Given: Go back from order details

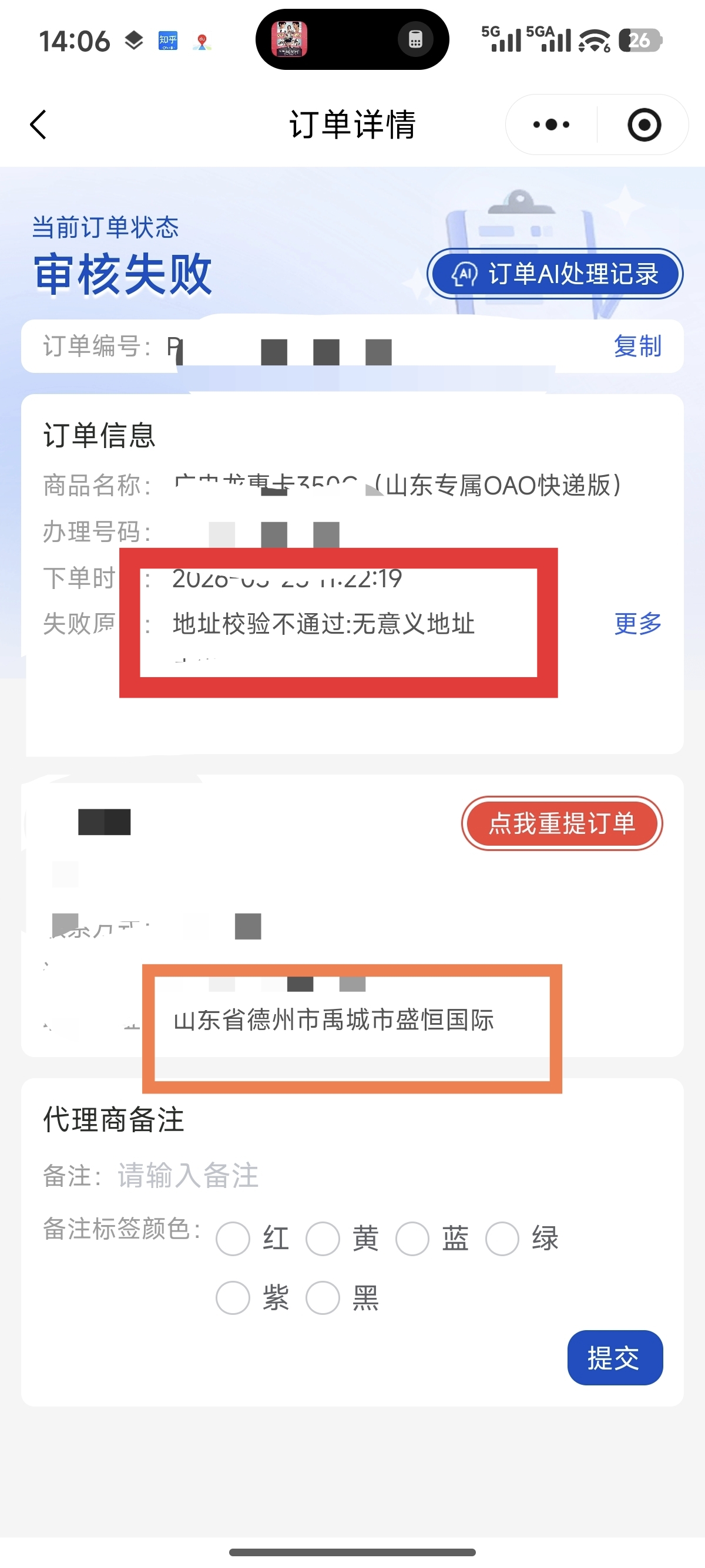Looking at the screenshot, I should (38, 125).
